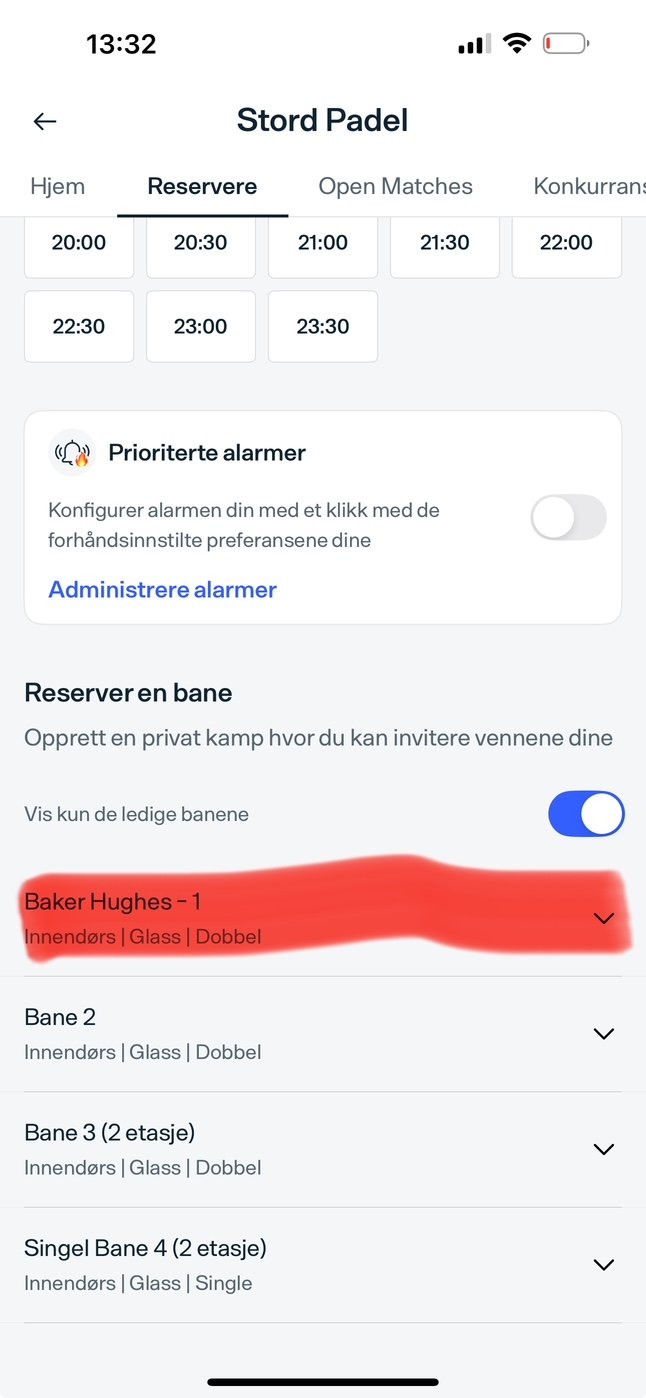The height and width of the screenshot is (1398, 646).
Task: Open the Open Matches tab
Action: [x=395, y=186]
